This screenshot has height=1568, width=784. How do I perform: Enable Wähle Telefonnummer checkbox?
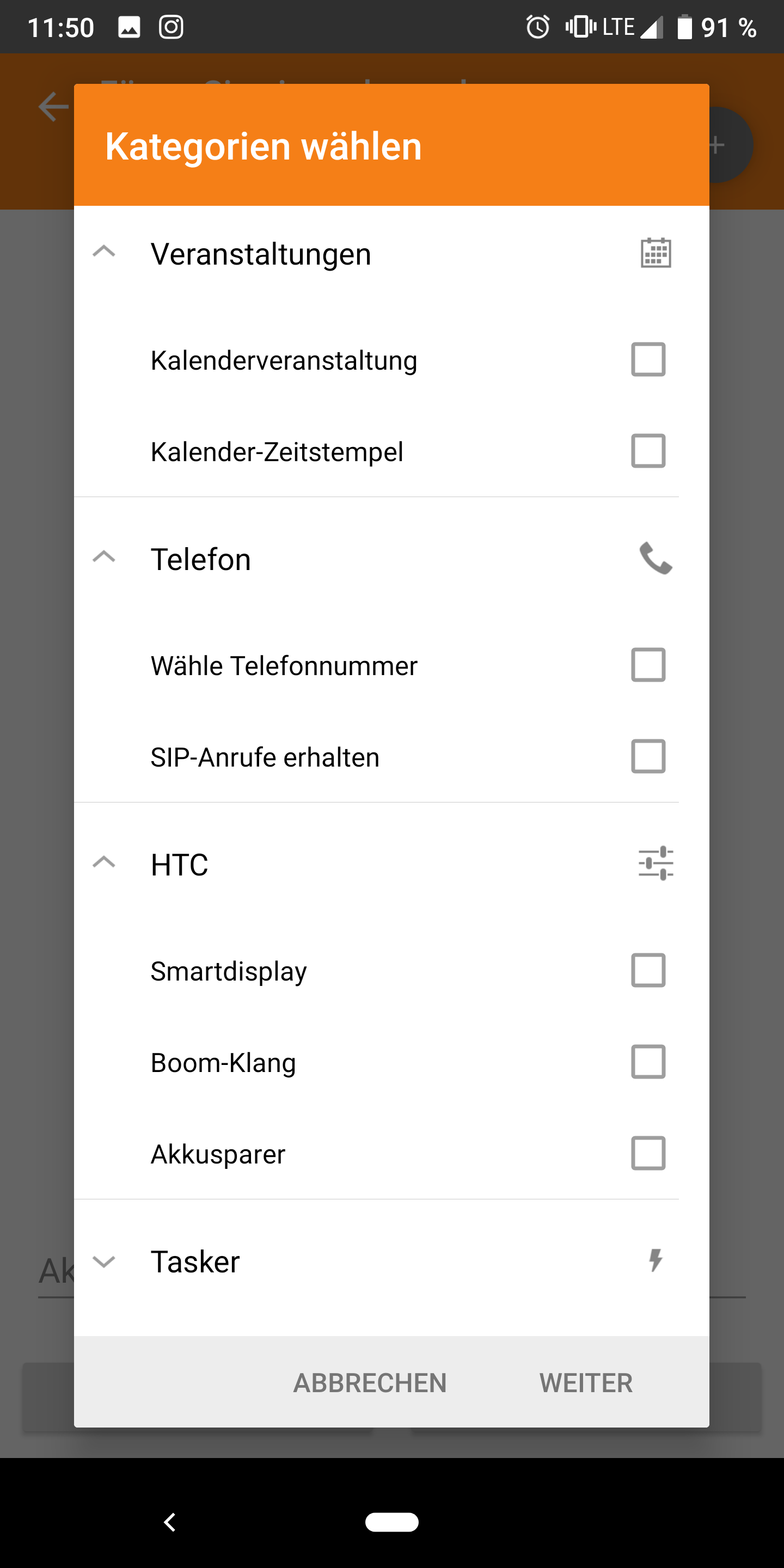pyautogui.click(x=648, y=665)
